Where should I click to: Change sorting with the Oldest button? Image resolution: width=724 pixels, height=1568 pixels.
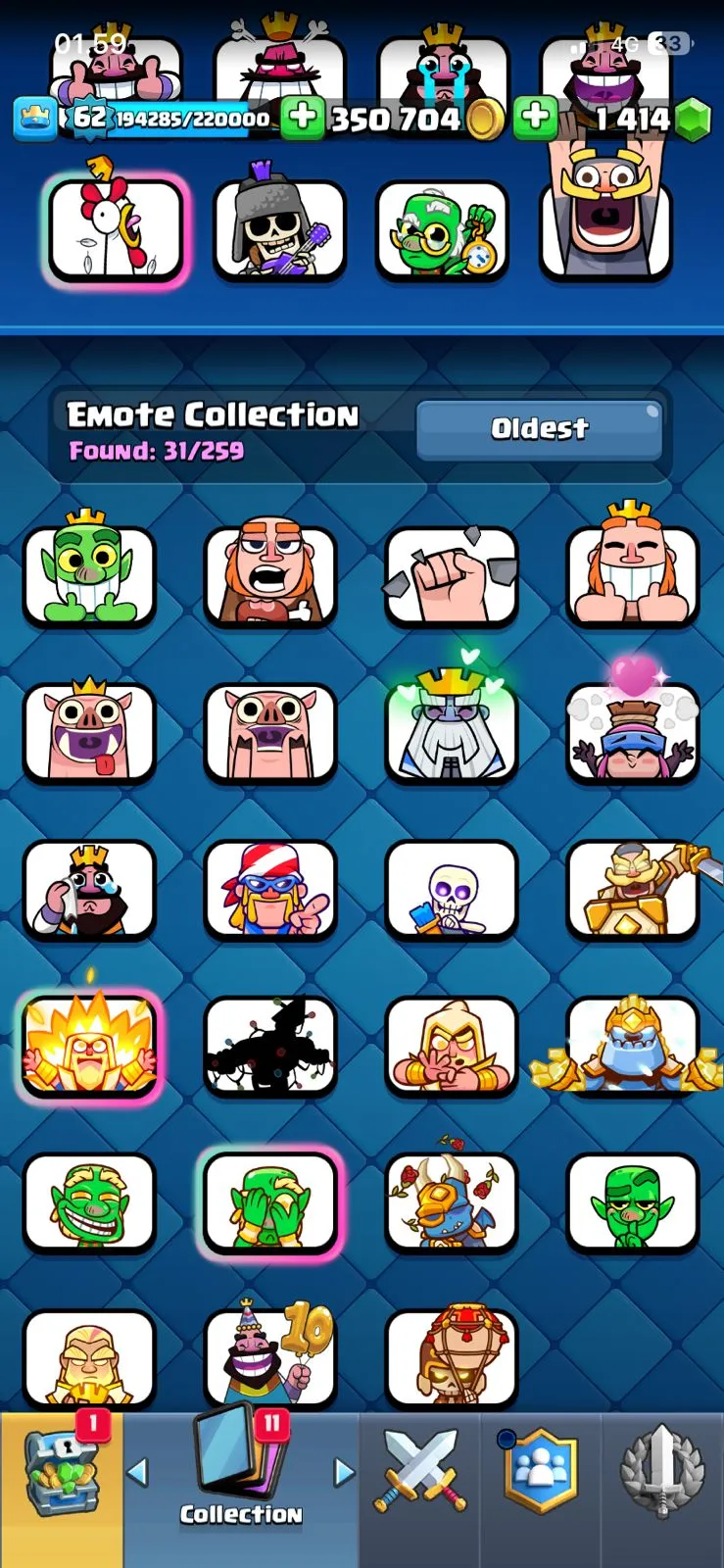click(539, 429)
